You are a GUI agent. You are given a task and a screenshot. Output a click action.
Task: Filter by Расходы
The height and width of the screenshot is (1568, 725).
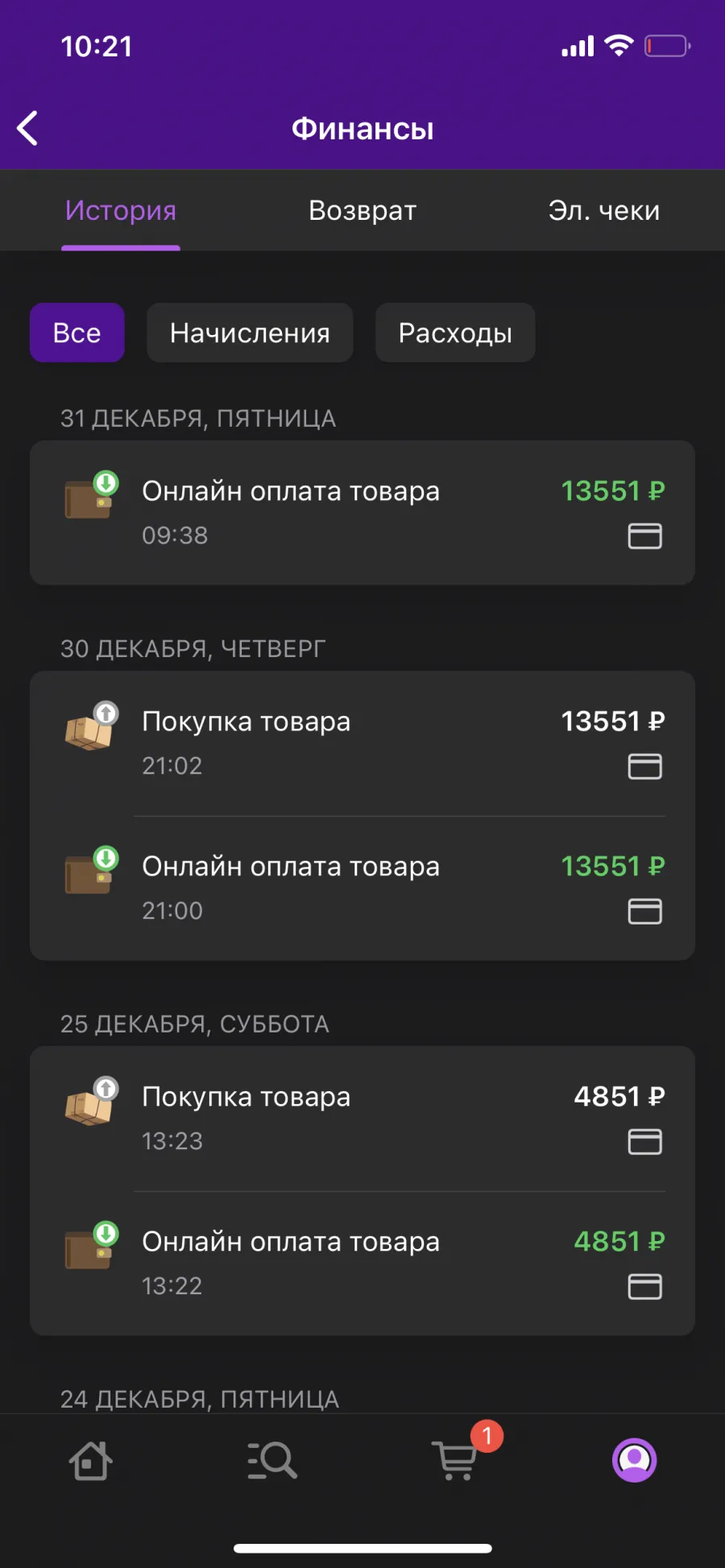[x=455, y=333]
